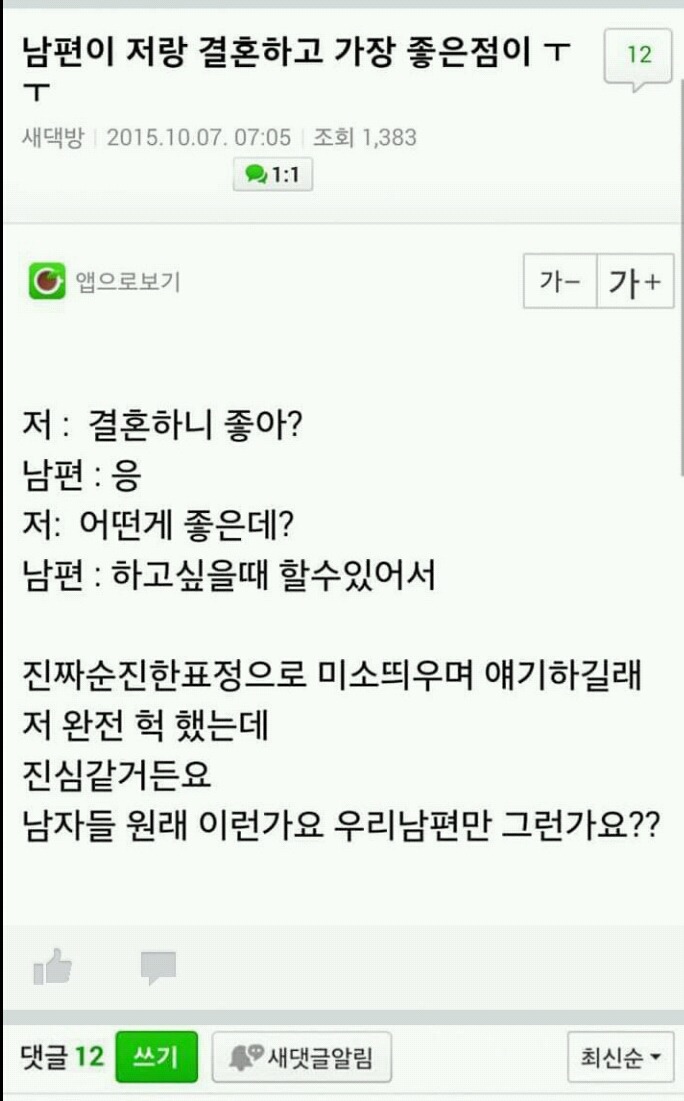Like this post with thumbs up

coord(53,966)
